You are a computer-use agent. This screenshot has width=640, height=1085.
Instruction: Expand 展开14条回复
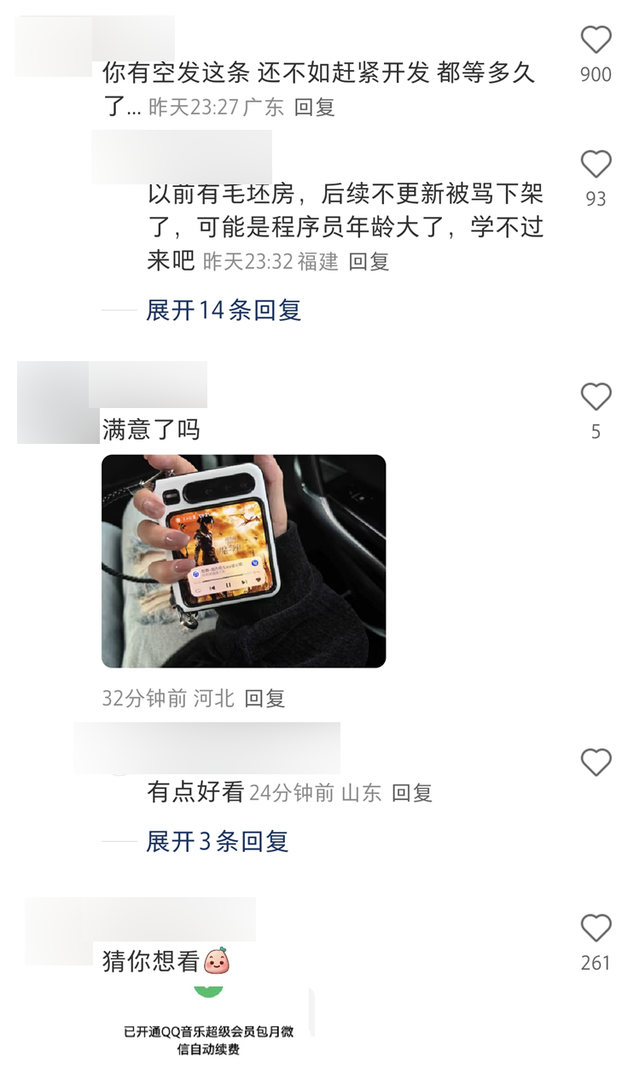[223, 310]
